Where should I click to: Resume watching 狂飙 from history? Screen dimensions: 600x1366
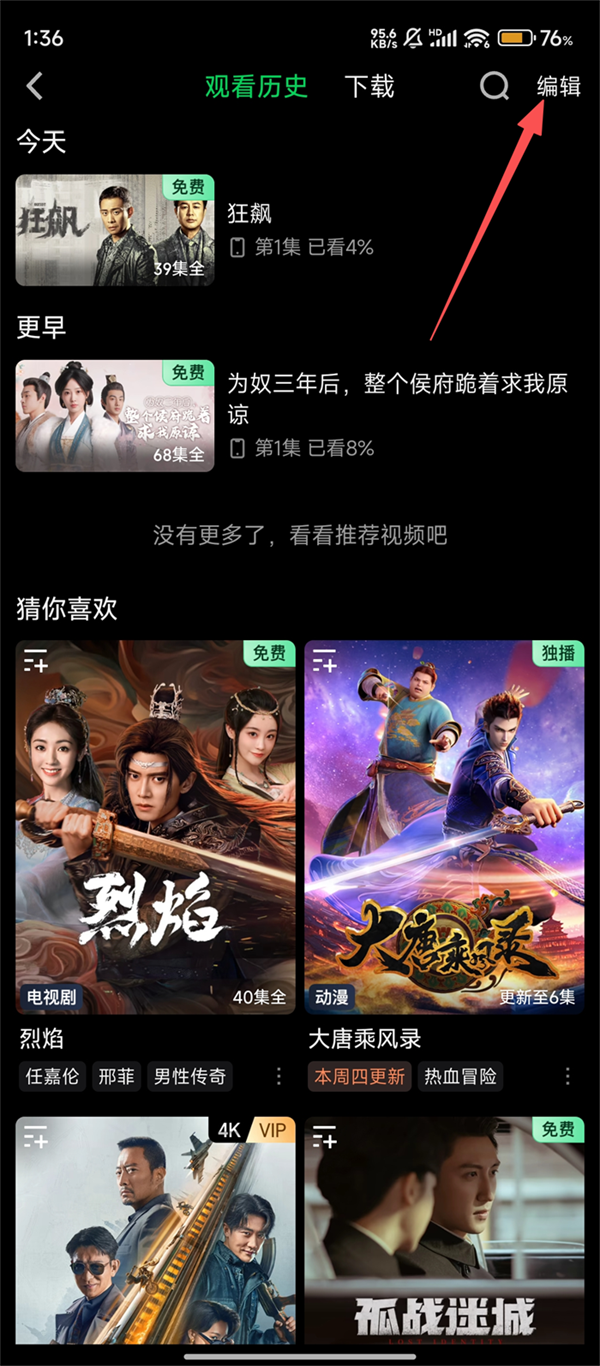coord(115,230)
